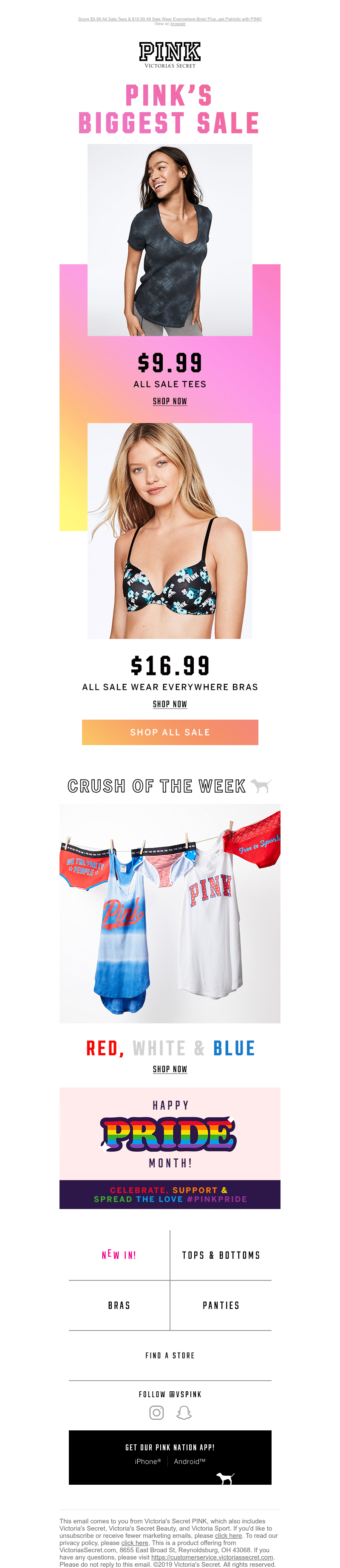Image resolution: width=340 pixels, height=1568 pixels.
Task: Tap Shop Now under All Sale Tees
Action: pos(170,401)
